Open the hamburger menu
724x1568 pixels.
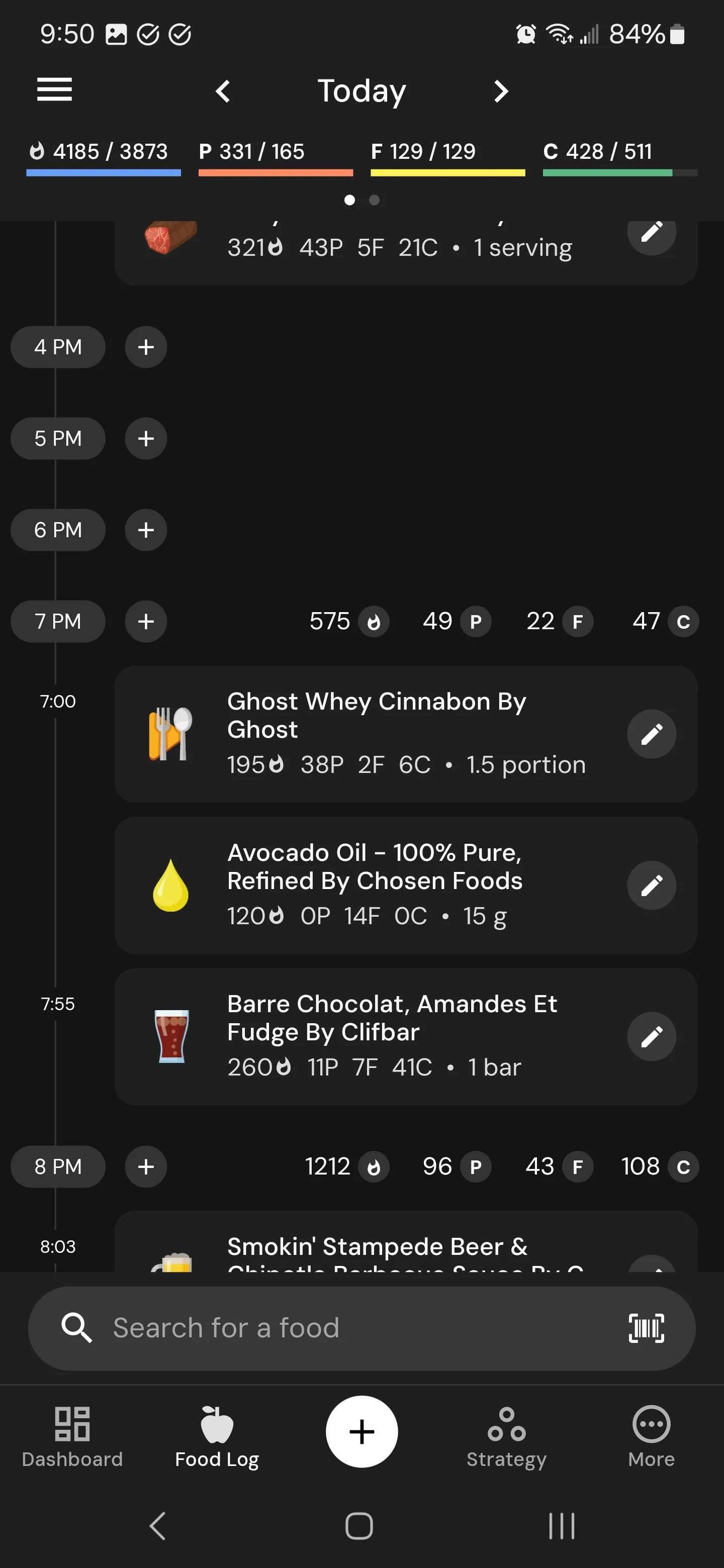point(54,90)
